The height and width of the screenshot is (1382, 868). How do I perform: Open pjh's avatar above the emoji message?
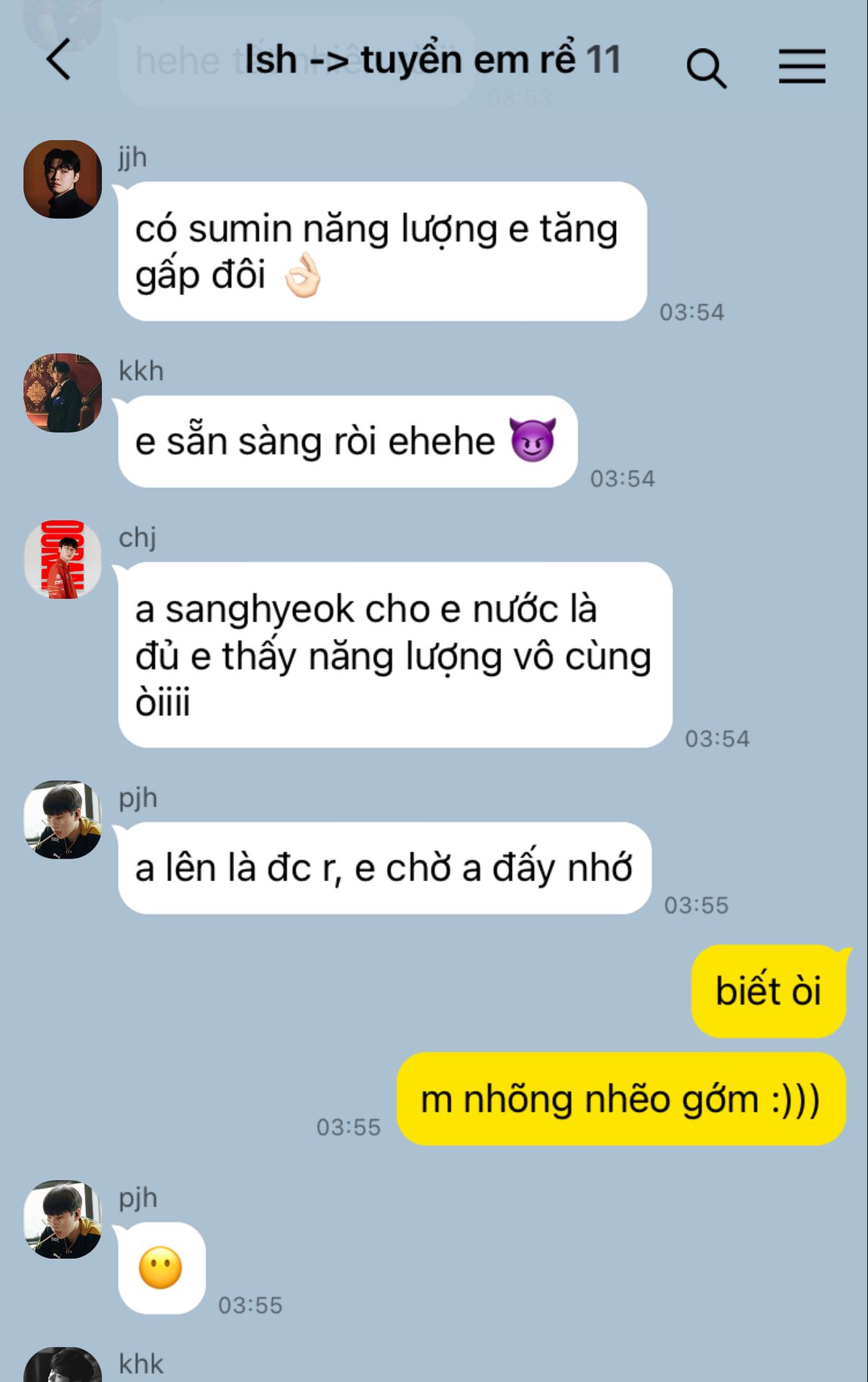point(63,1219)
